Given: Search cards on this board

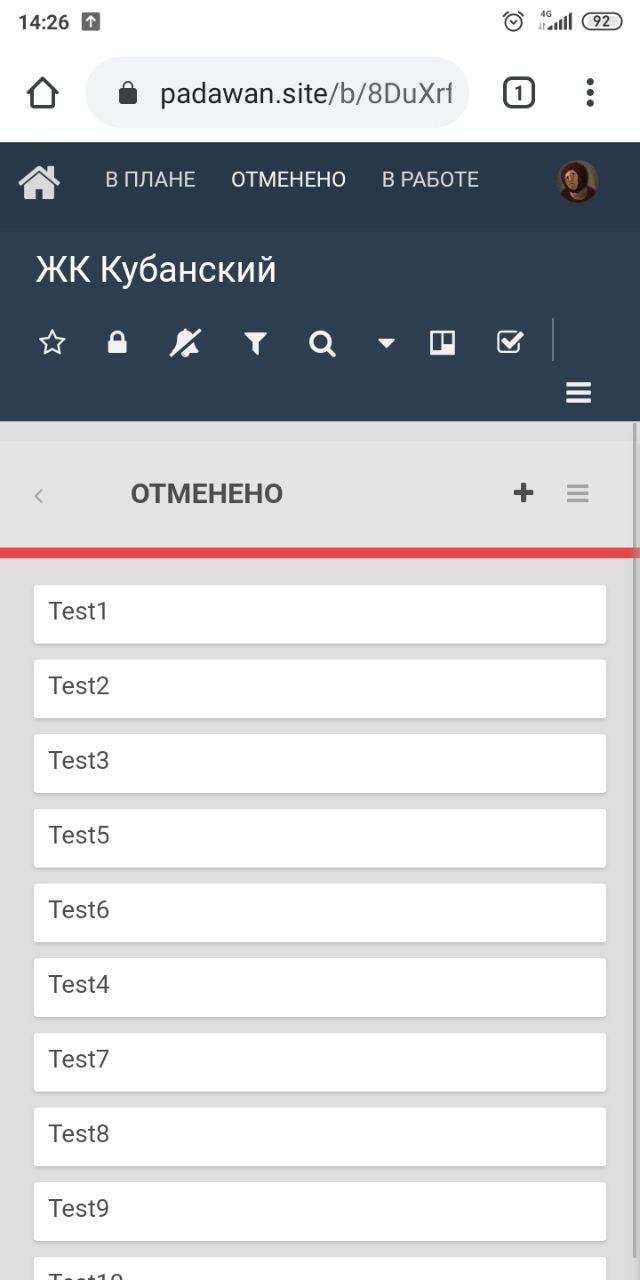Looking at the screenshot, I should click(x=322, y=344).
